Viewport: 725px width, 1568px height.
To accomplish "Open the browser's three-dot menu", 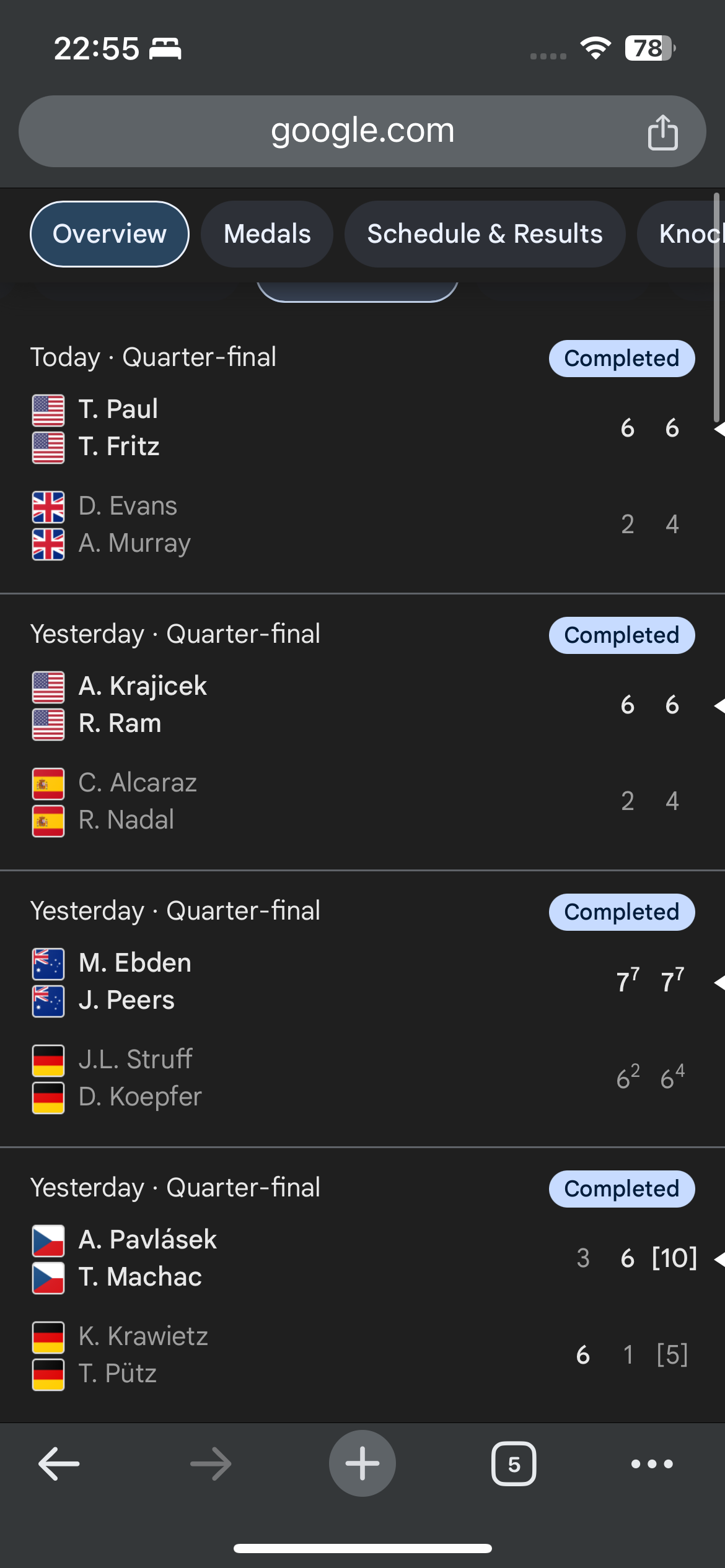I will click(x=652, y=1464).
